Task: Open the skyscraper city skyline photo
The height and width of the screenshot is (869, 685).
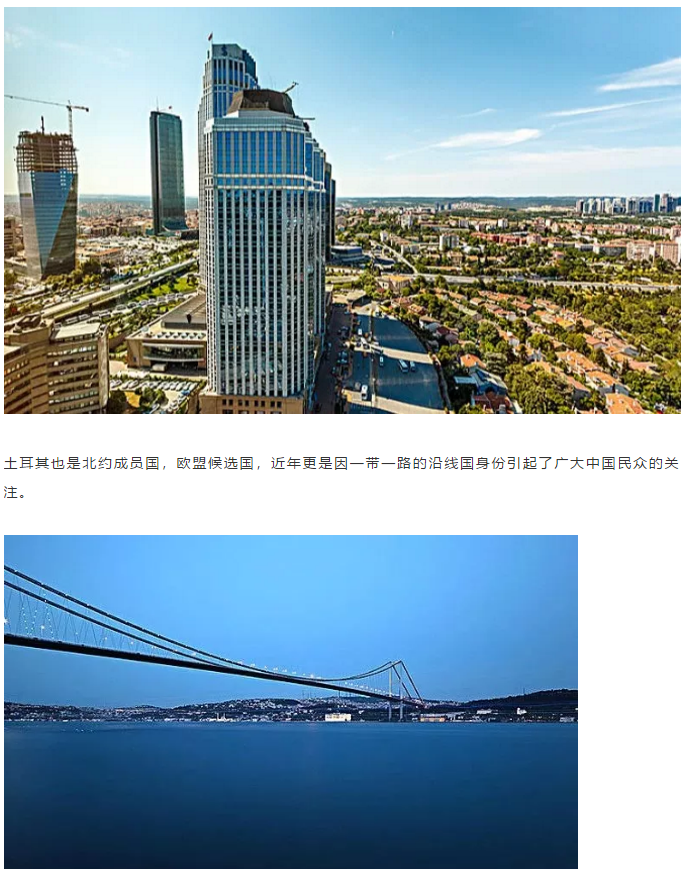Action: point(342,210)
